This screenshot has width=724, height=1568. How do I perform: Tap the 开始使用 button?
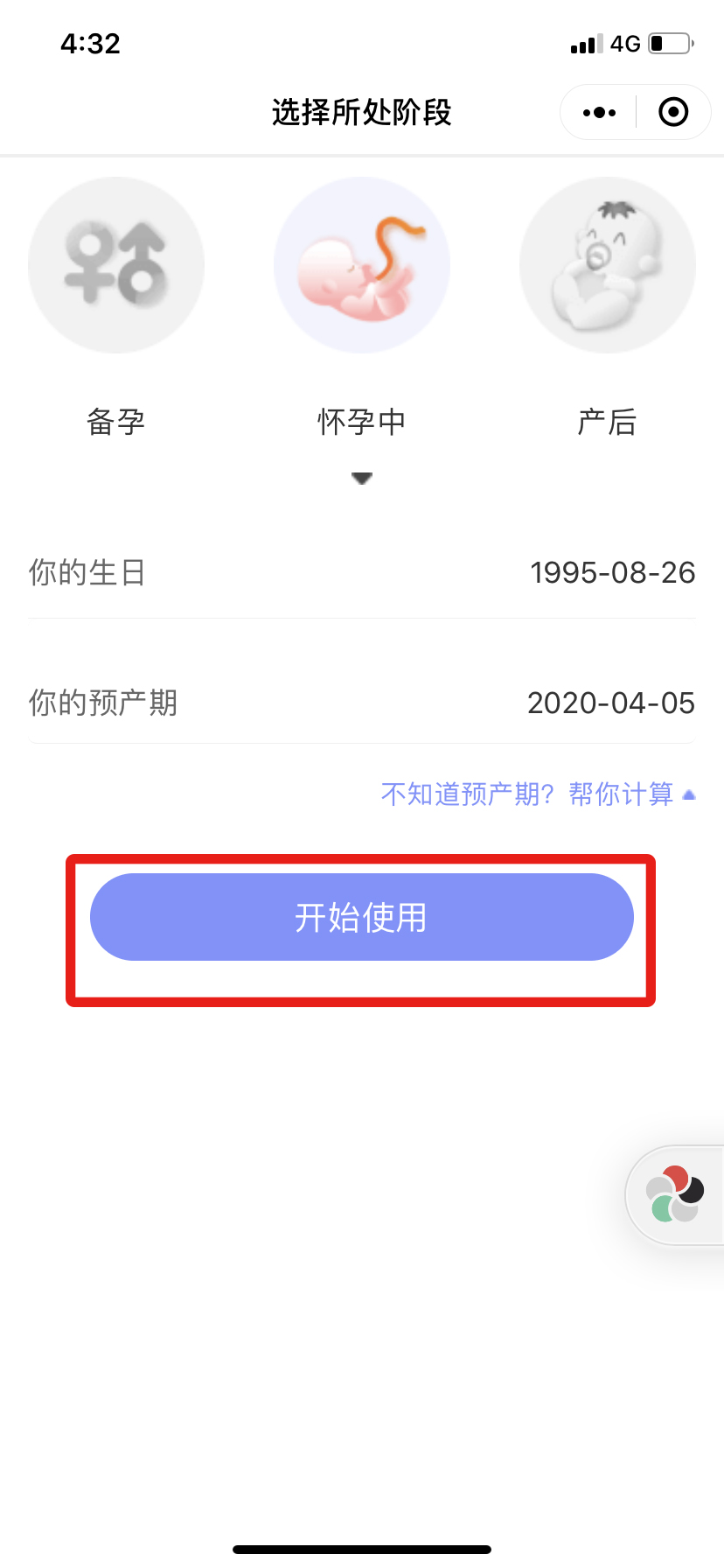click(x=361, y=917)
